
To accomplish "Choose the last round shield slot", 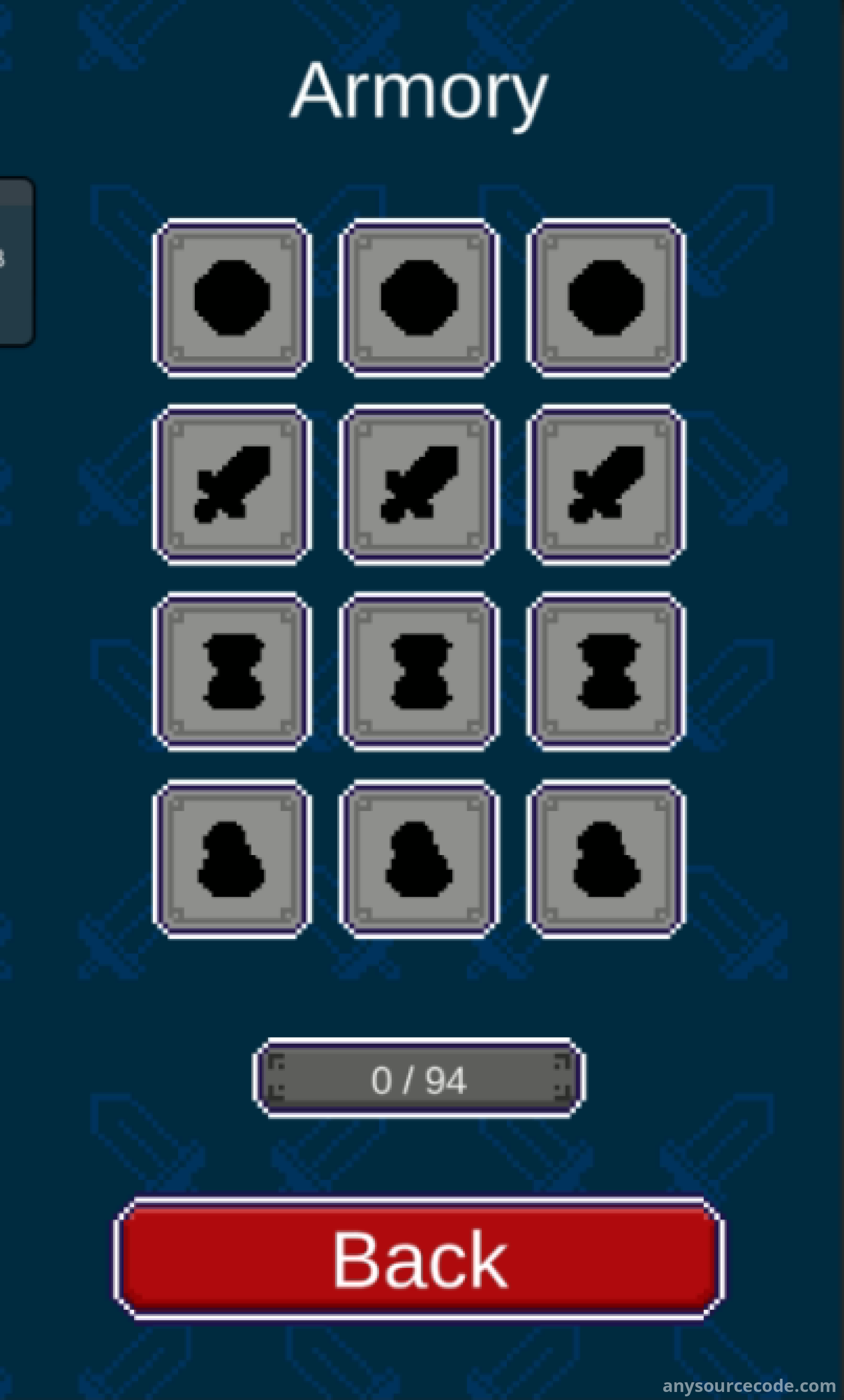I will pos(606,298).
